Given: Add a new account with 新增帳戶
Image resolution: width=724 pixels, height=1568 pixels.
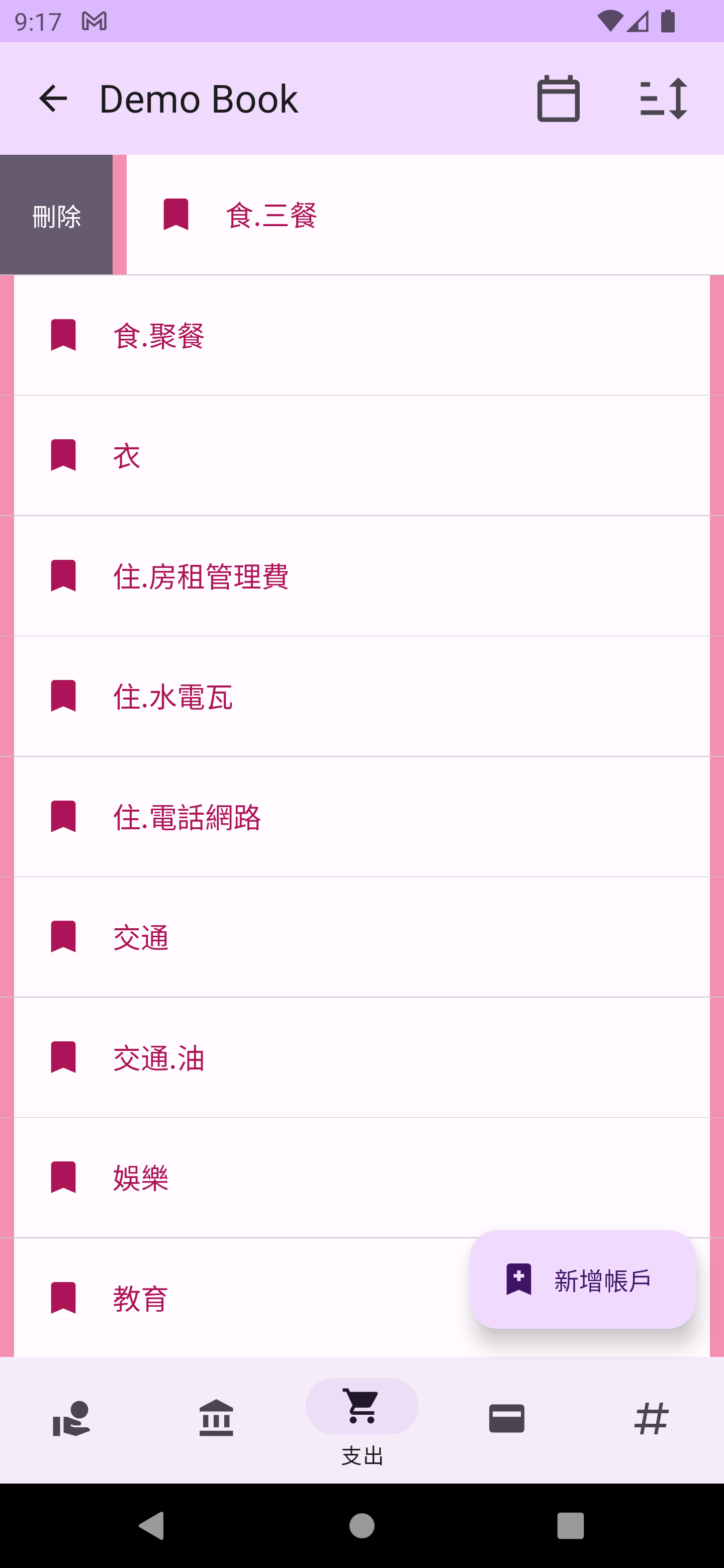Looking at the screenshot, I should click(582, 1280).
